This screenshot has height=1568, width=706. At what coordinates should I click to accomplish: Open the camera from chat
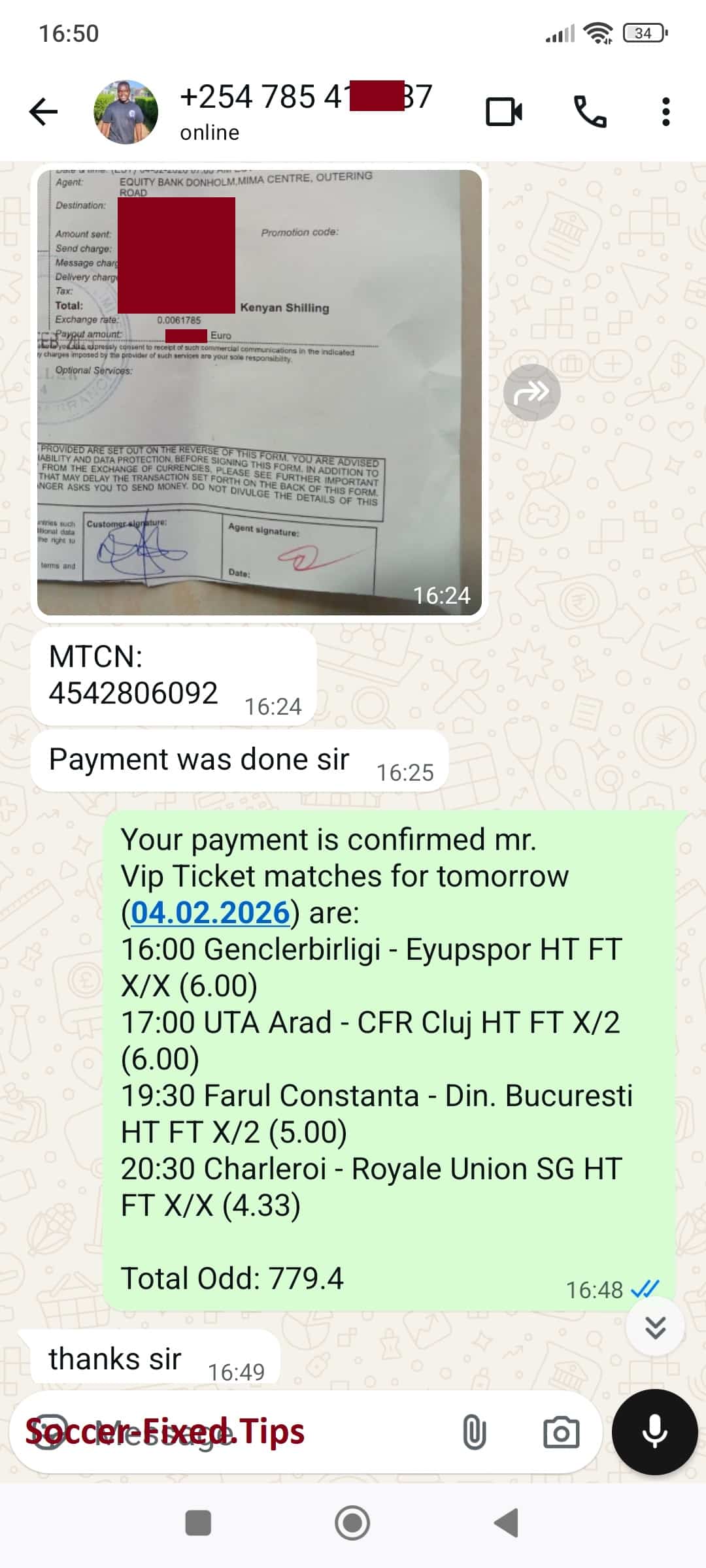coord(561,1433)
